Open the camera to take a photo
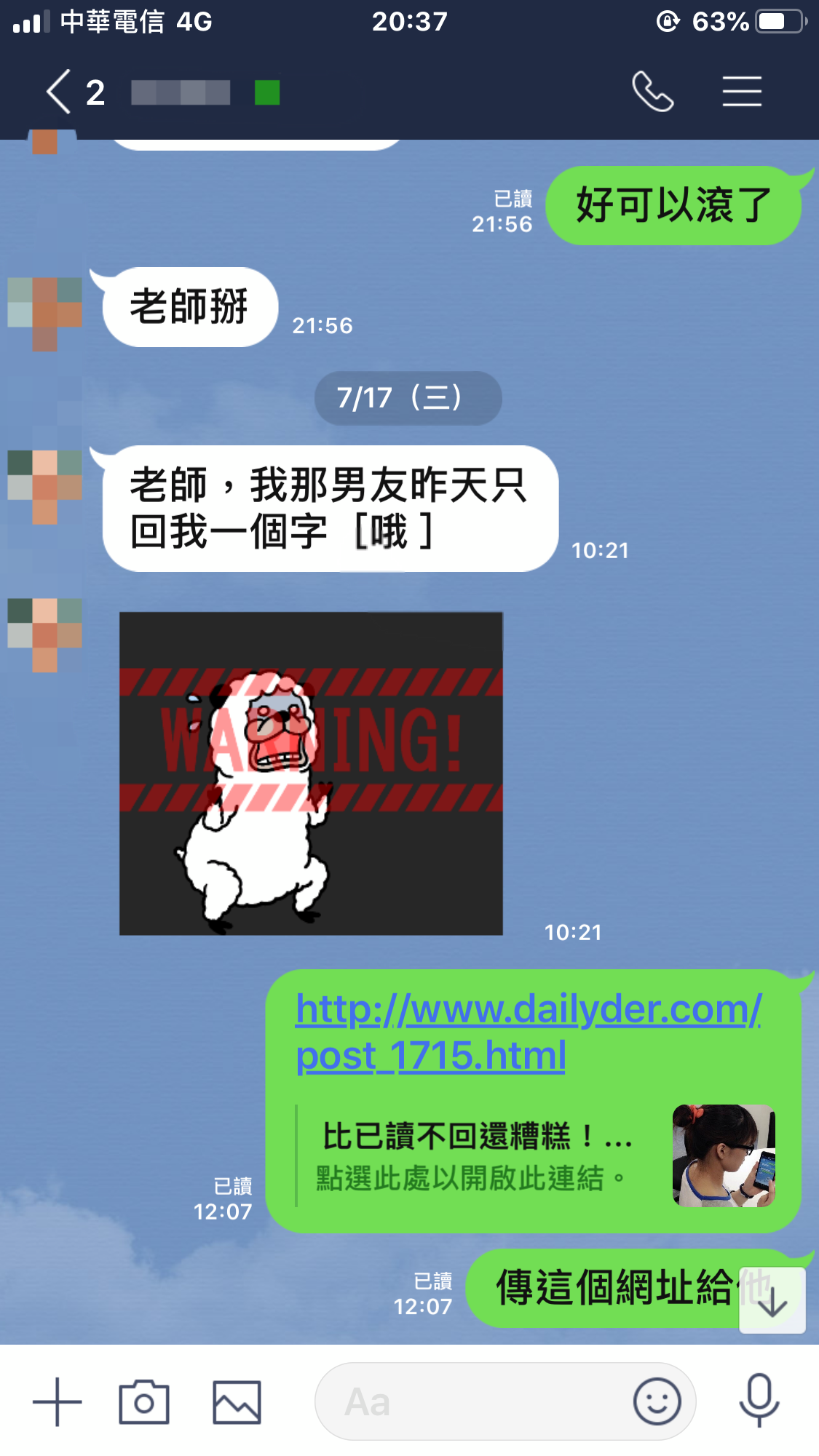This screenshot has height=1456, width=819. [x=144, y=1401]
